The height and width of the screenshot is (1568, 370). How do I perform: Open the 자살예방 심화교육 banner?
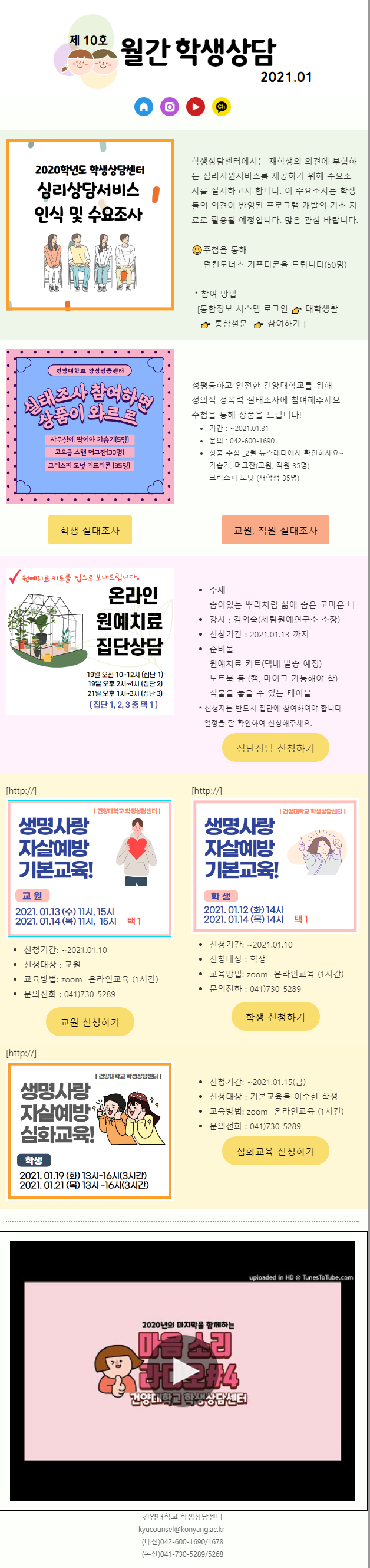(90, 1130)
